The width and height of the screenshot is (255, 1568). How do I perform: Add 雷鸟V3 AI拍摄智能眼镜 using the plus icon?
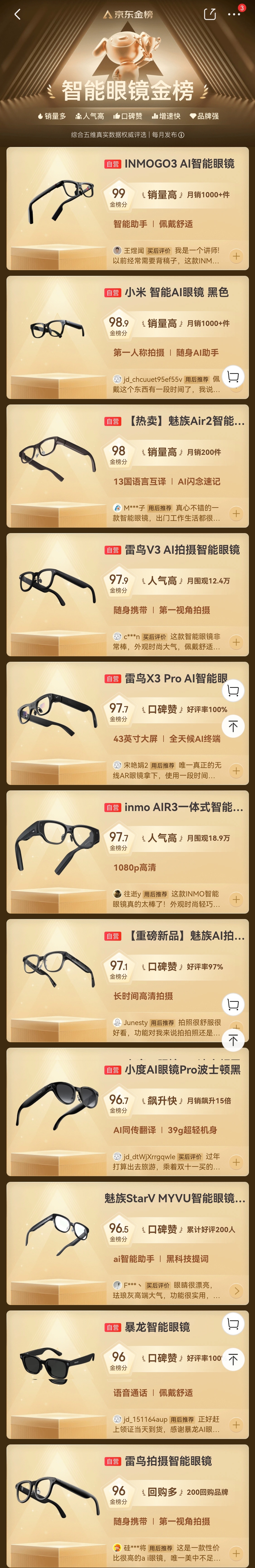(236, 642)
